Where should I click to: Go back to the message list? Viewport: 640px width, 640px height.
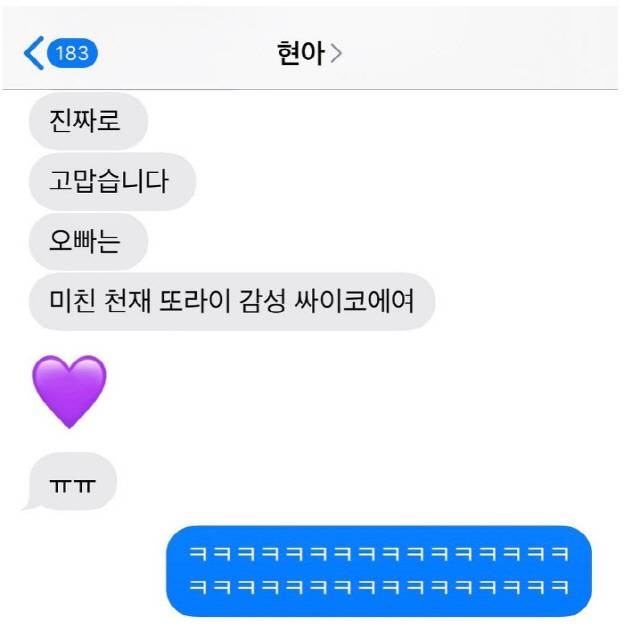coord(58,53)
